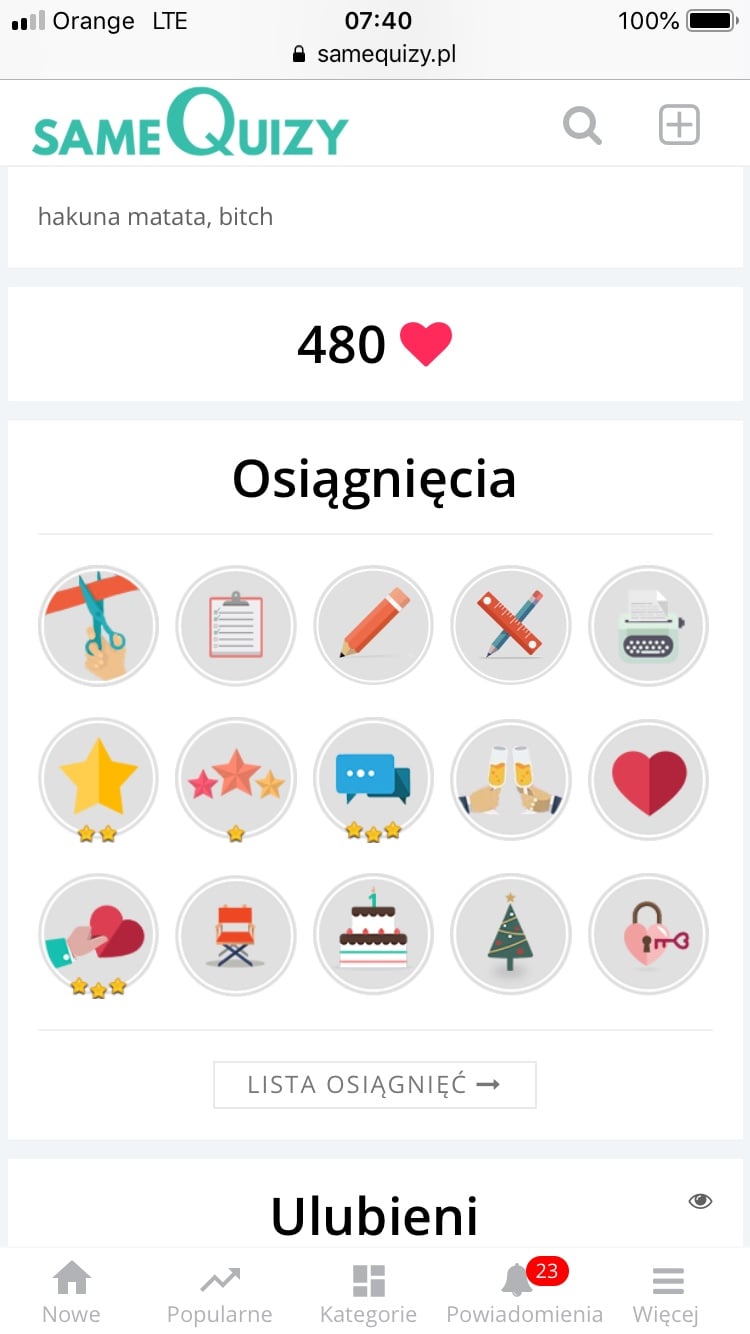Open the SameQuizy logo home link
The image size is (750, 1334).
[190, 124]
